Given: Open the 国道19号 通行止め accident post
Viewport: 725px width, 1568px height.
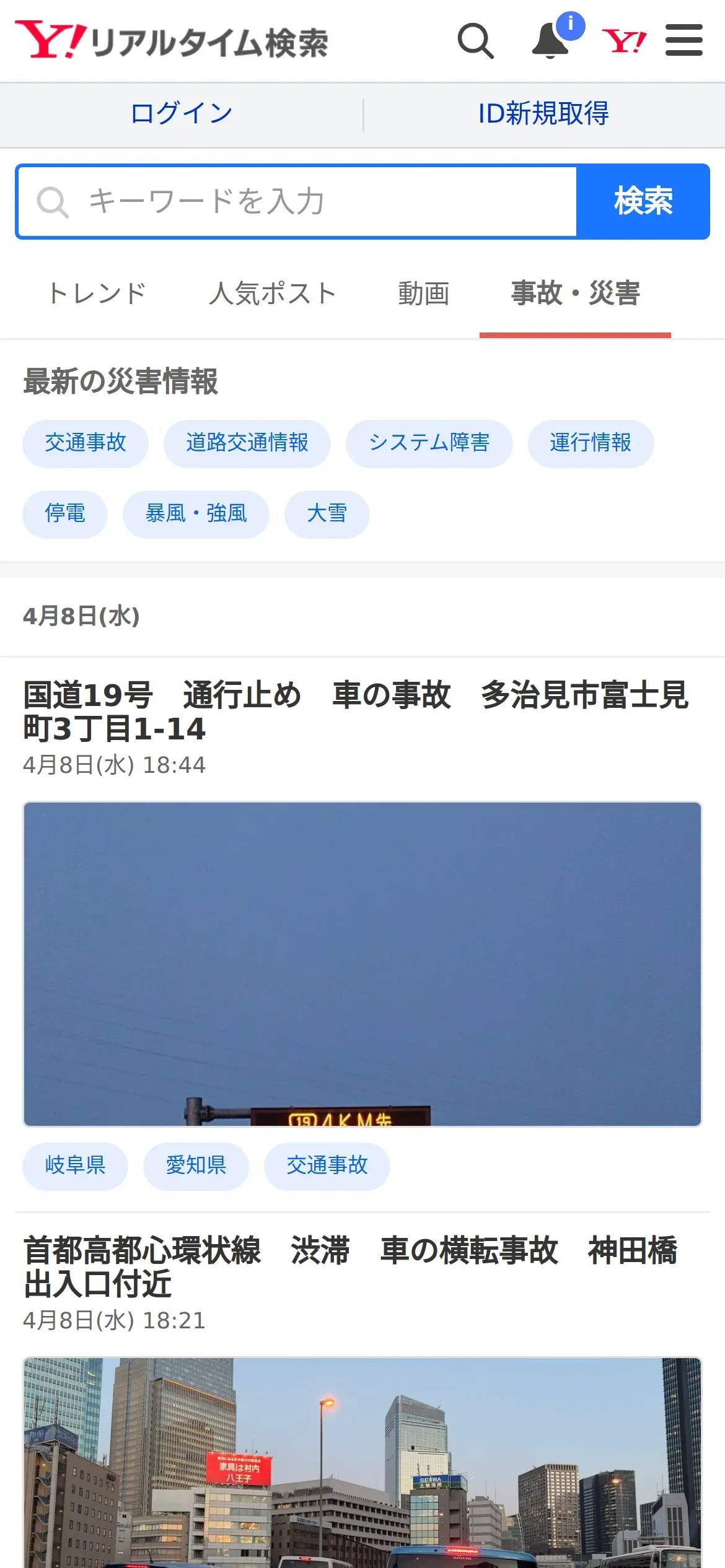Looking at the screenshot, I should pyautogui.click(x=356, y=712).
